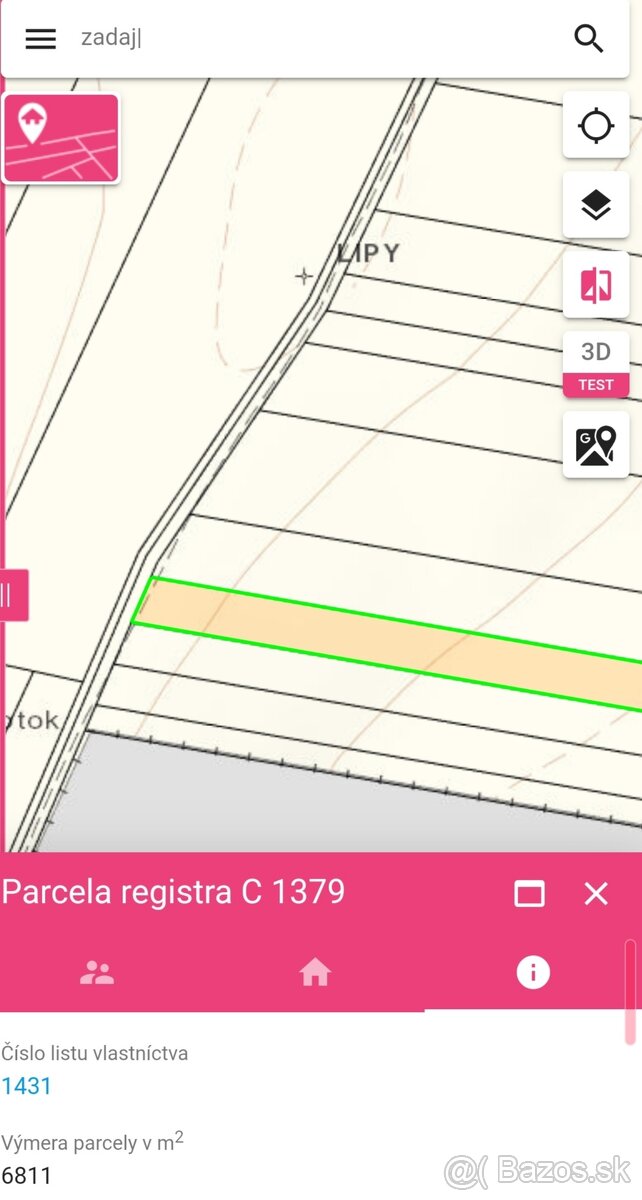Screen dimensions: 642x1200
Task: Maximize the Parcela registra C panel
Action: 529,893
